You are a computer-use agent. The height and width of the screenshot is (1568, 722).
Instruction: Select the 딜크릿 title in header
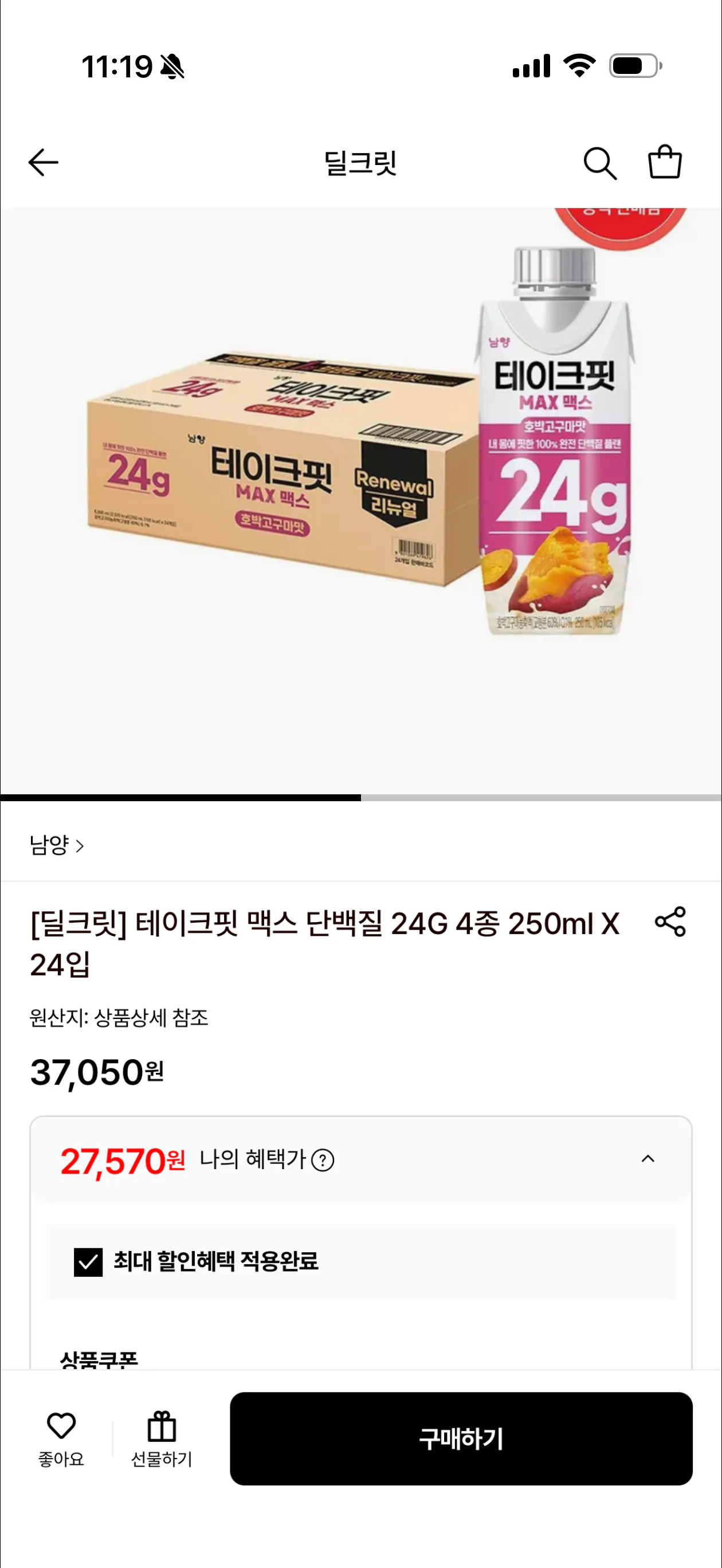click(361, 161)
